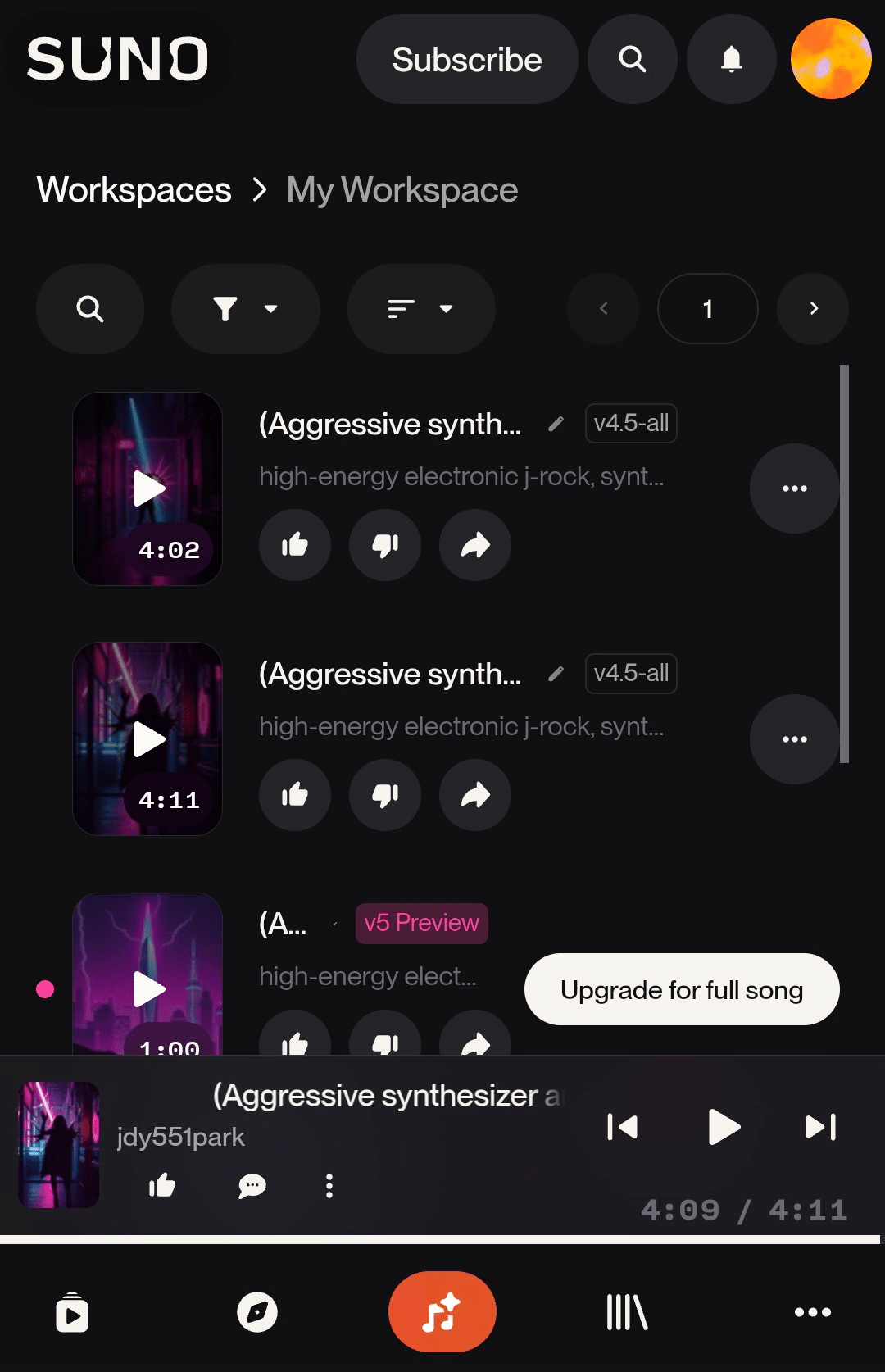Open more options for 4:02 song

[794, 488]
